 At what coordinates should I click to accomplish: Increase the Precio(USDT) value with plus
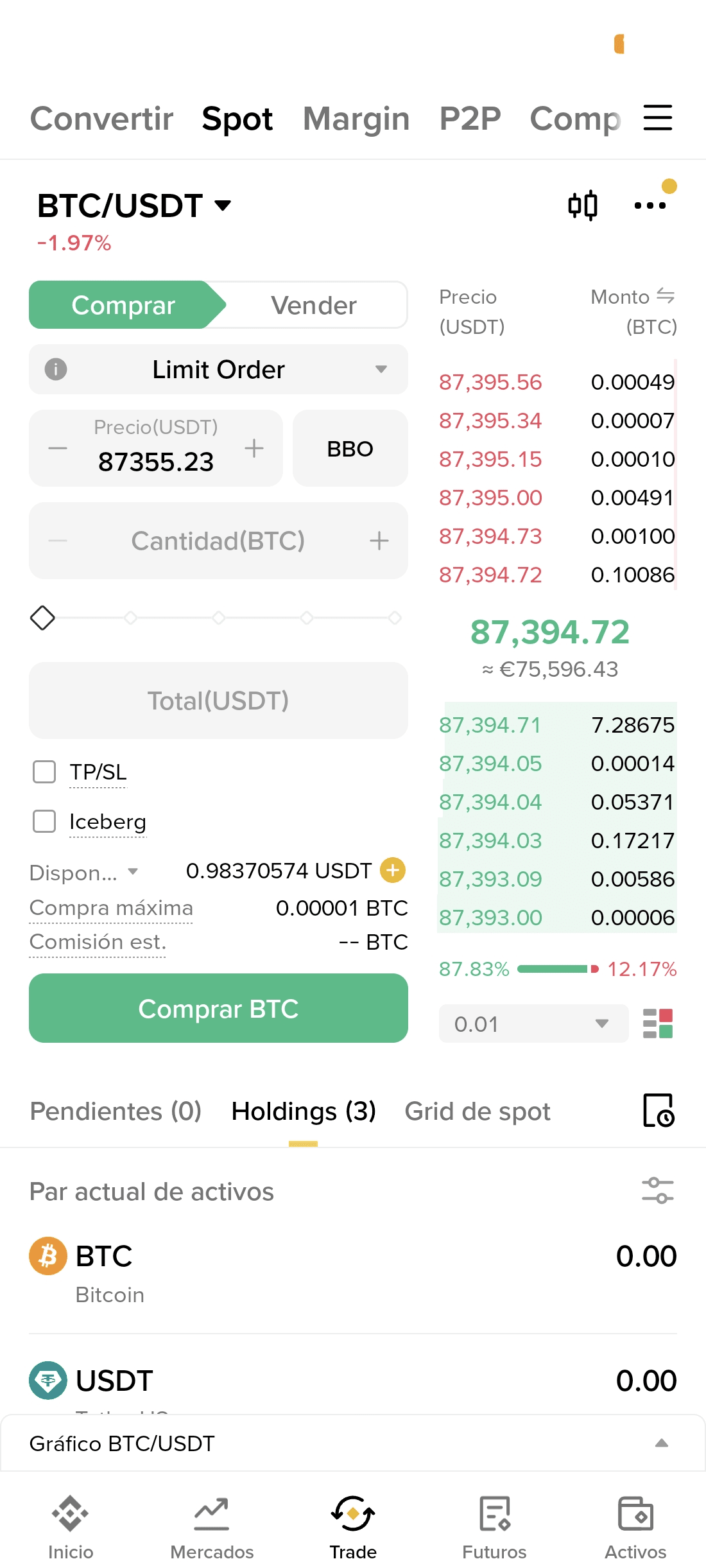[254, 448]
